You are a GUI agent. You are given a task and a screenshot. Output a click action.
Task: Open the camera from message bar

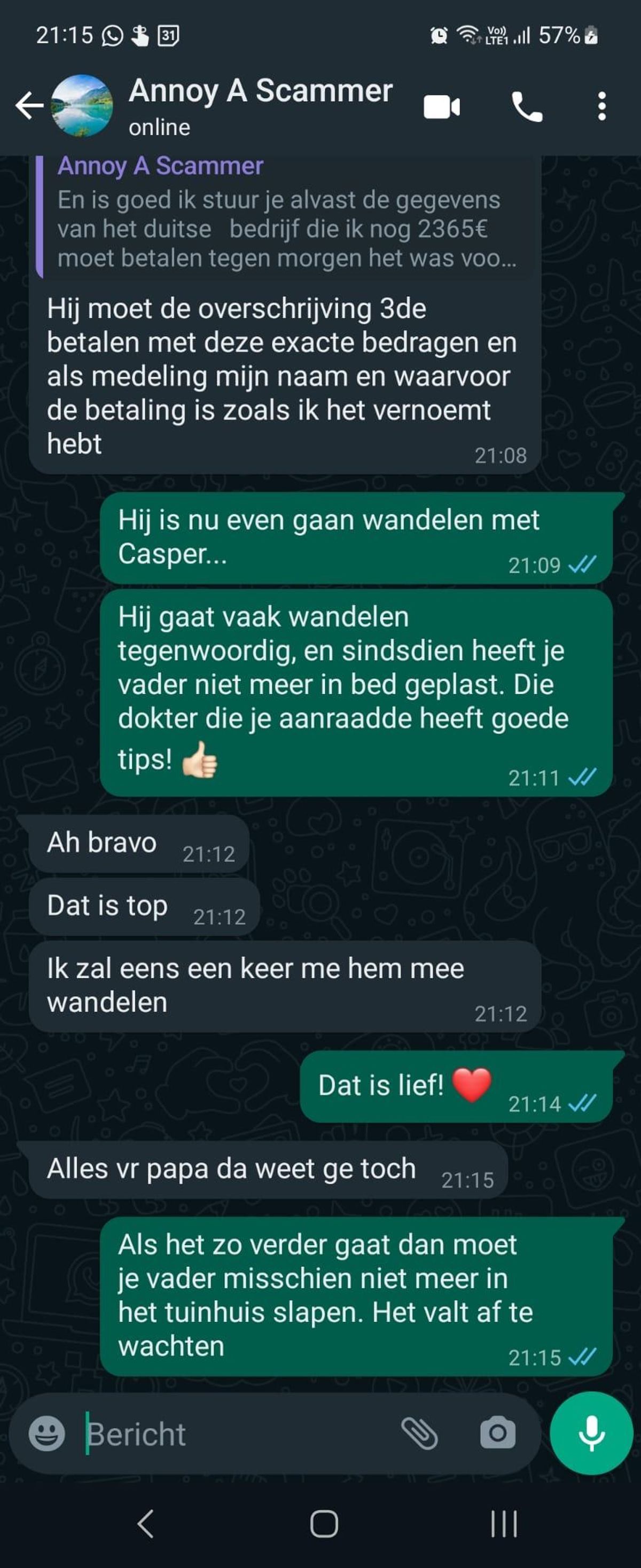click(x=497, y=1433)
